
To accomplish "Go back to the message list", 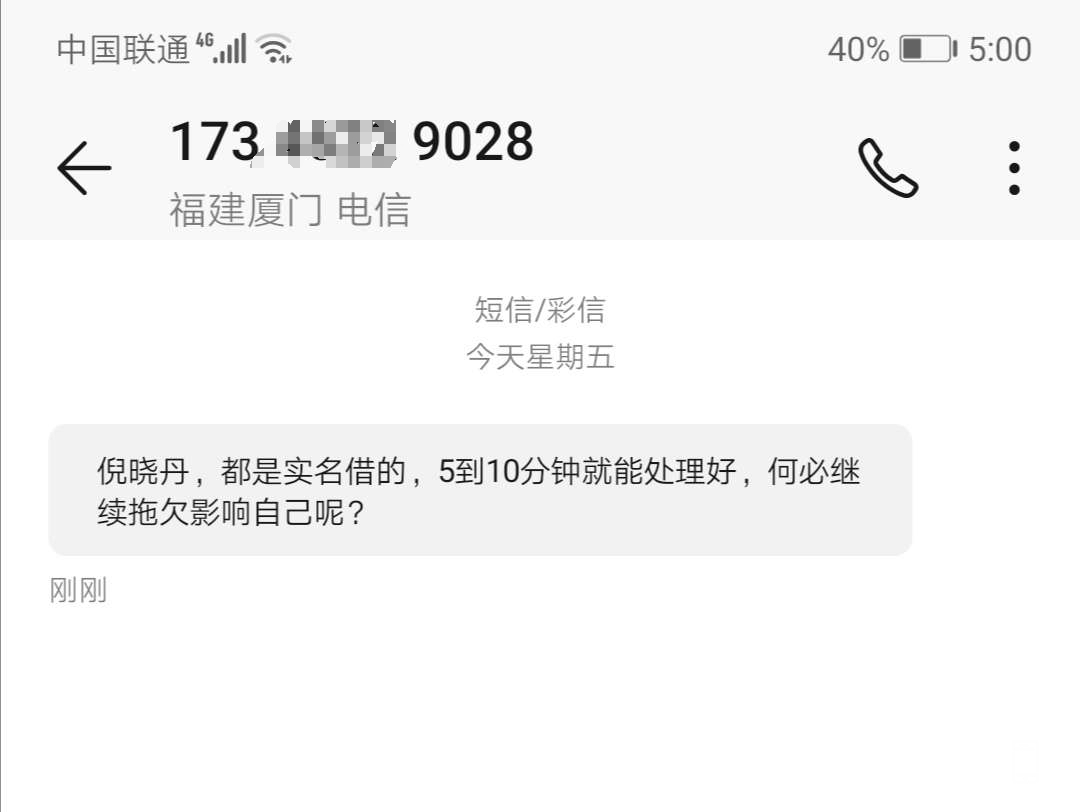I will coord(84,168).
